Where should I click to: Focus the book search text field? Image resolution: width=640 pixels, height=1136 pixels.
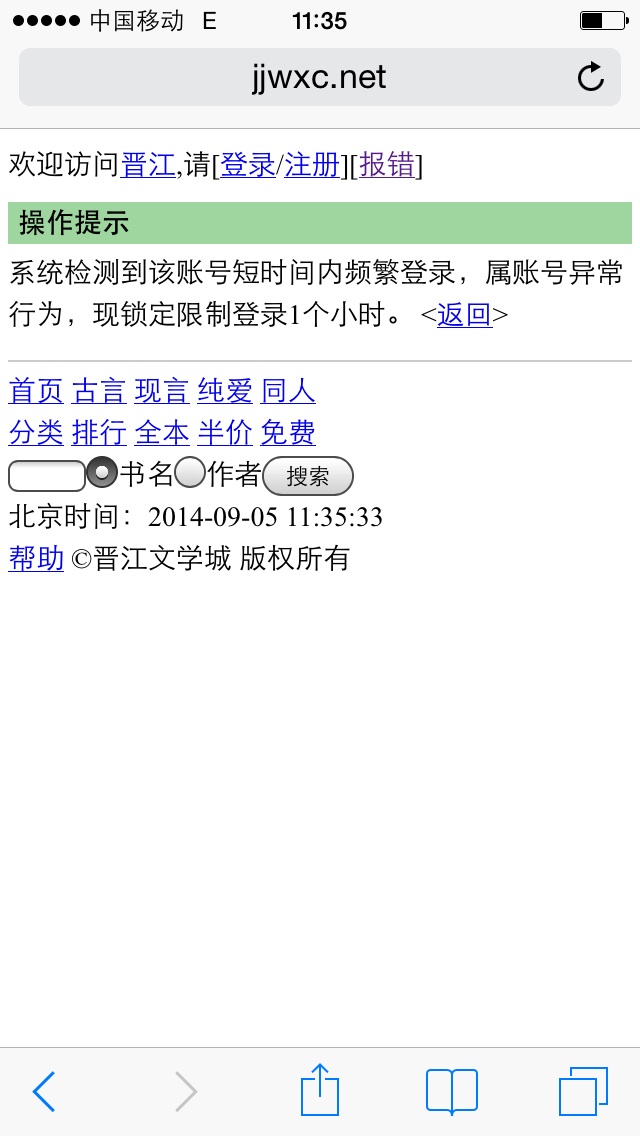point(46,476)
